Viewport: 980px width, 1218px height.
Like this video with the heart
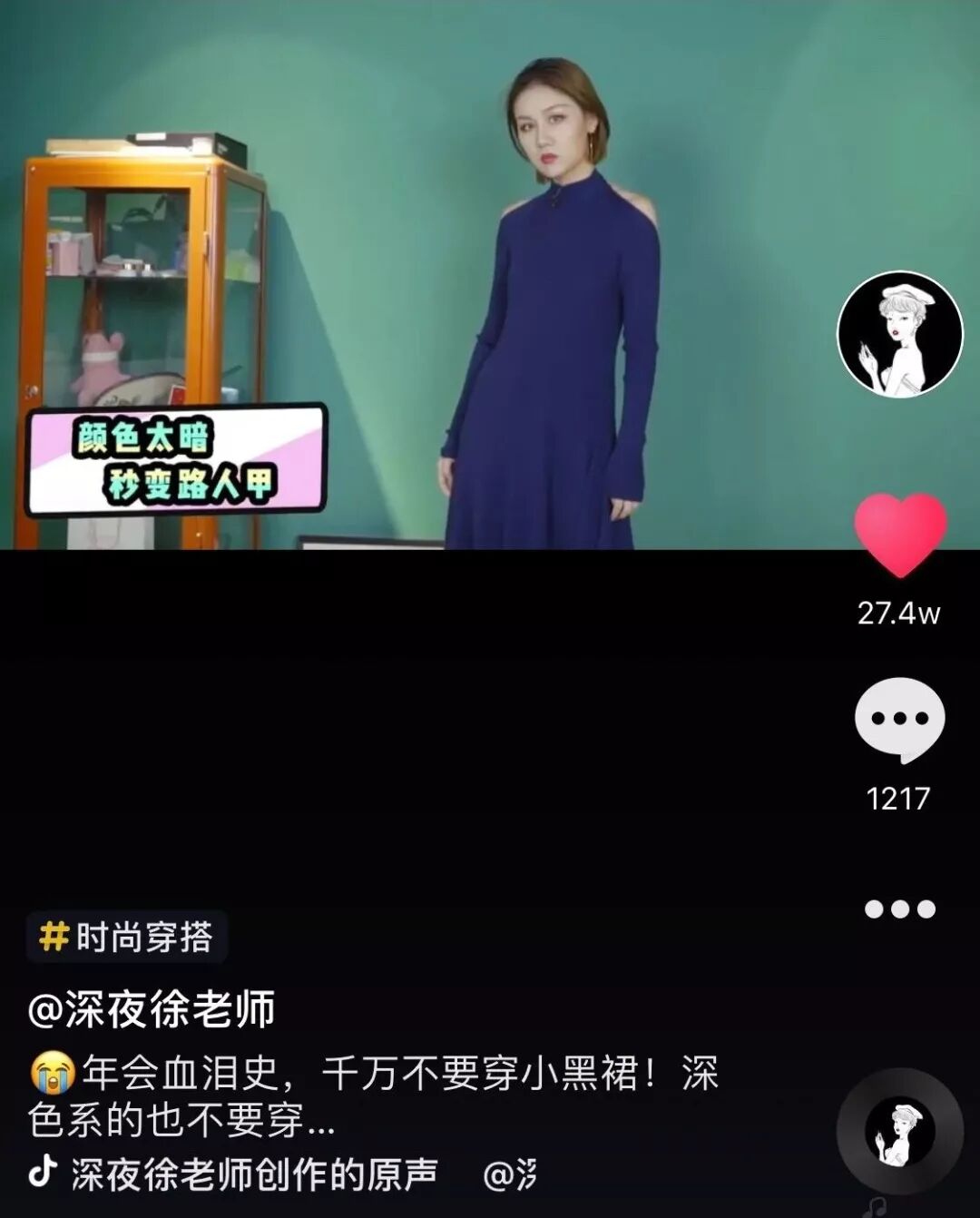pos(899,535)
